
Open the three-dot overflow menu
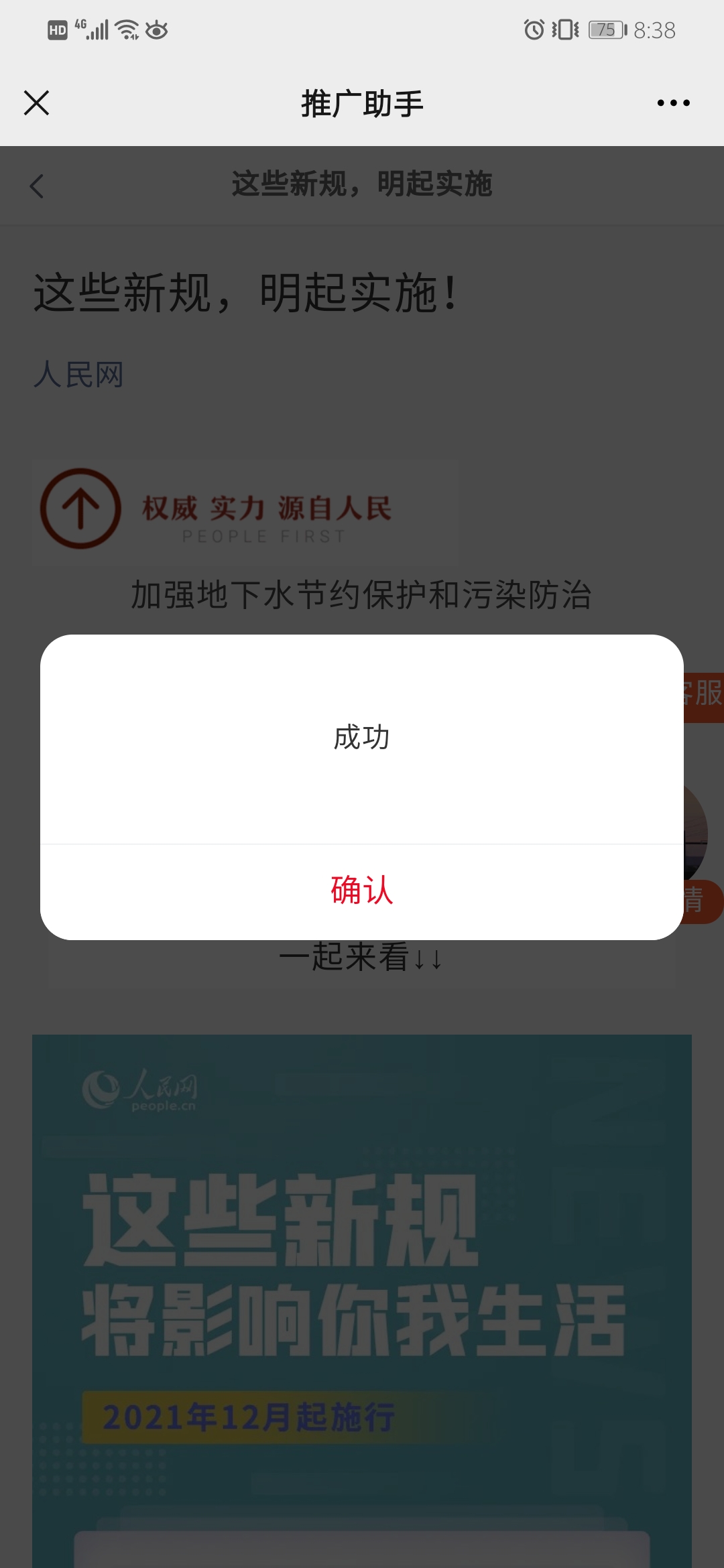tap(673, 103)
